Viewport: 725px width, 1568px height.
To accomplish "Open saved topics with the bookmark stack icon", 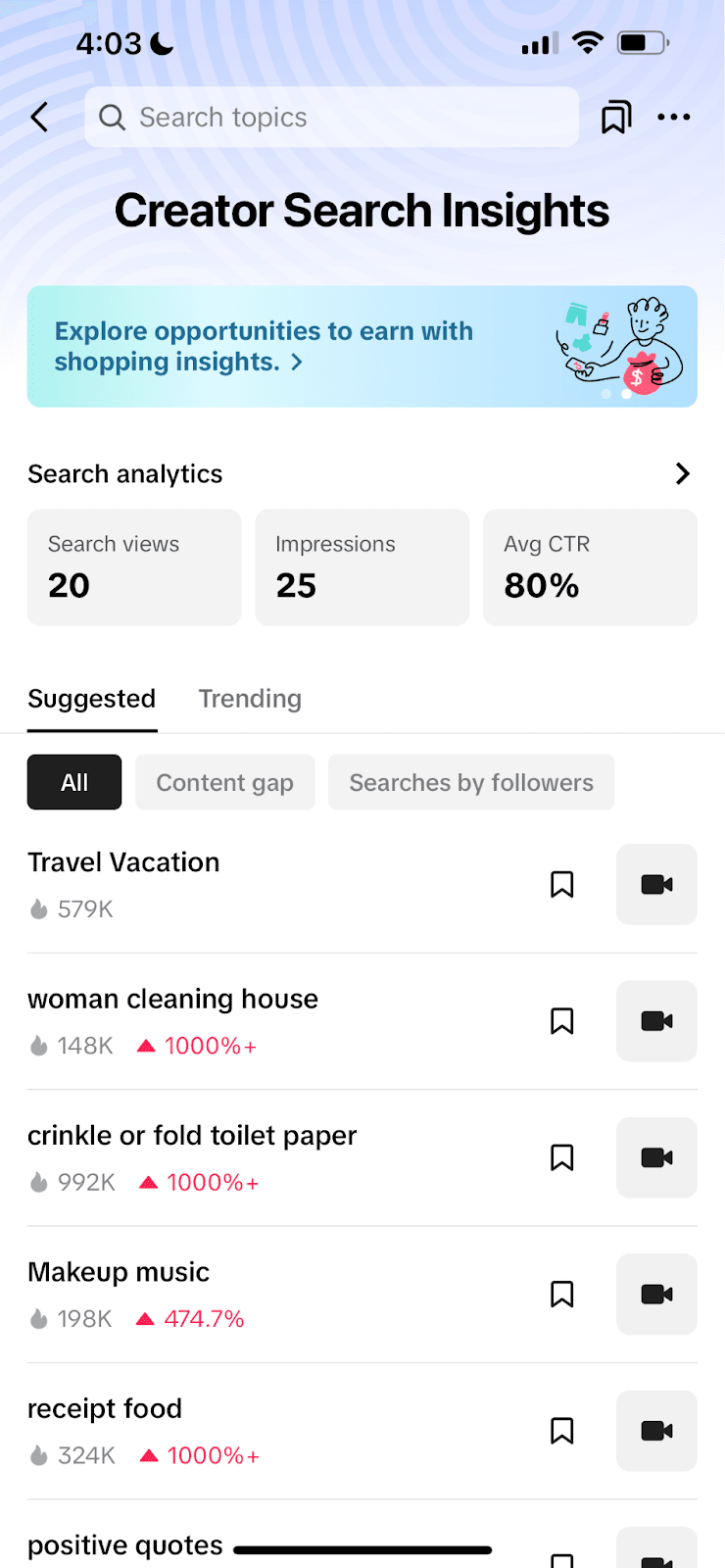I will (x=616, y=117).
